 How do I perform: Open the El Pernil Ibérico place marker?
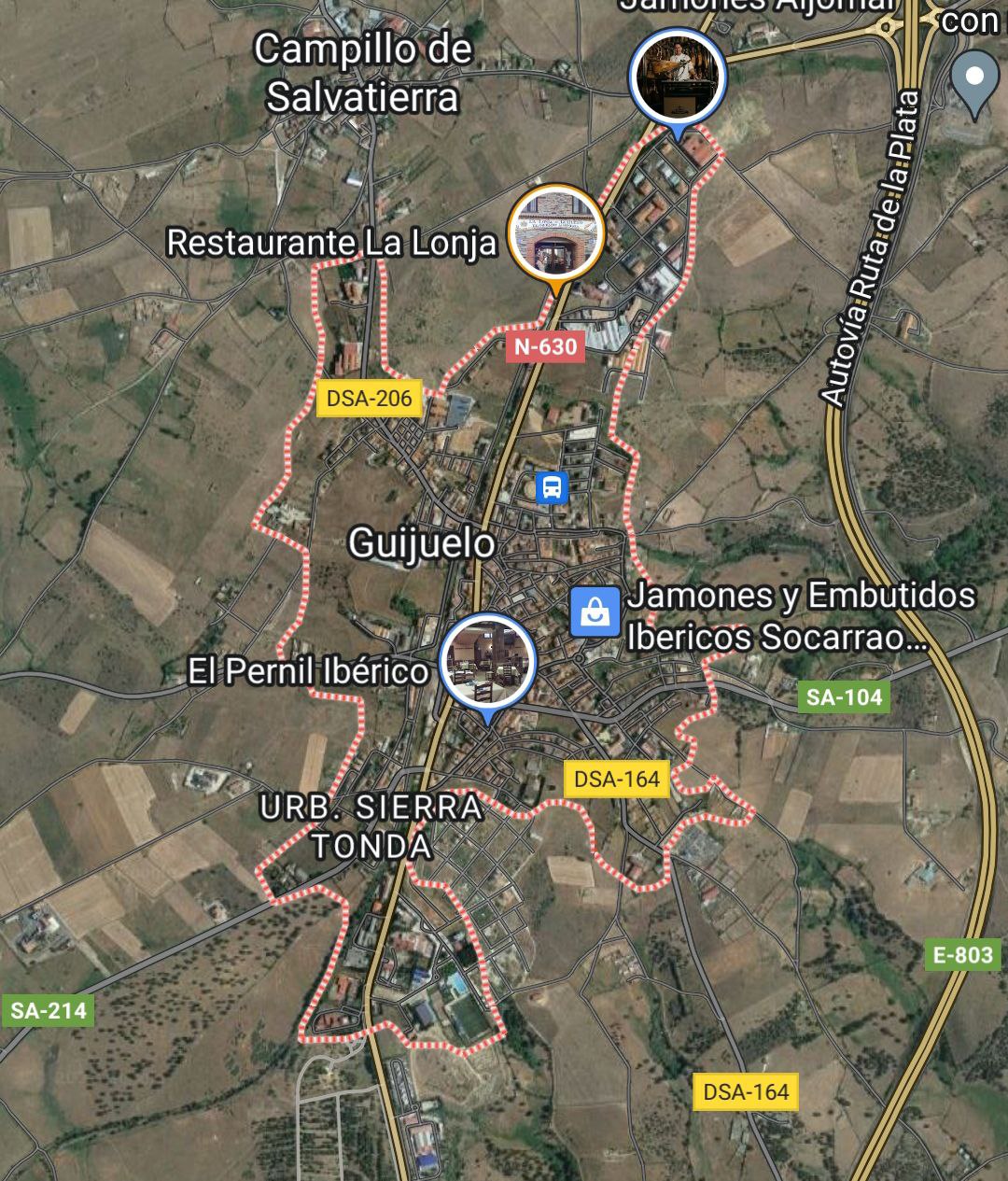pyautogui.click(x=487, y=662)
